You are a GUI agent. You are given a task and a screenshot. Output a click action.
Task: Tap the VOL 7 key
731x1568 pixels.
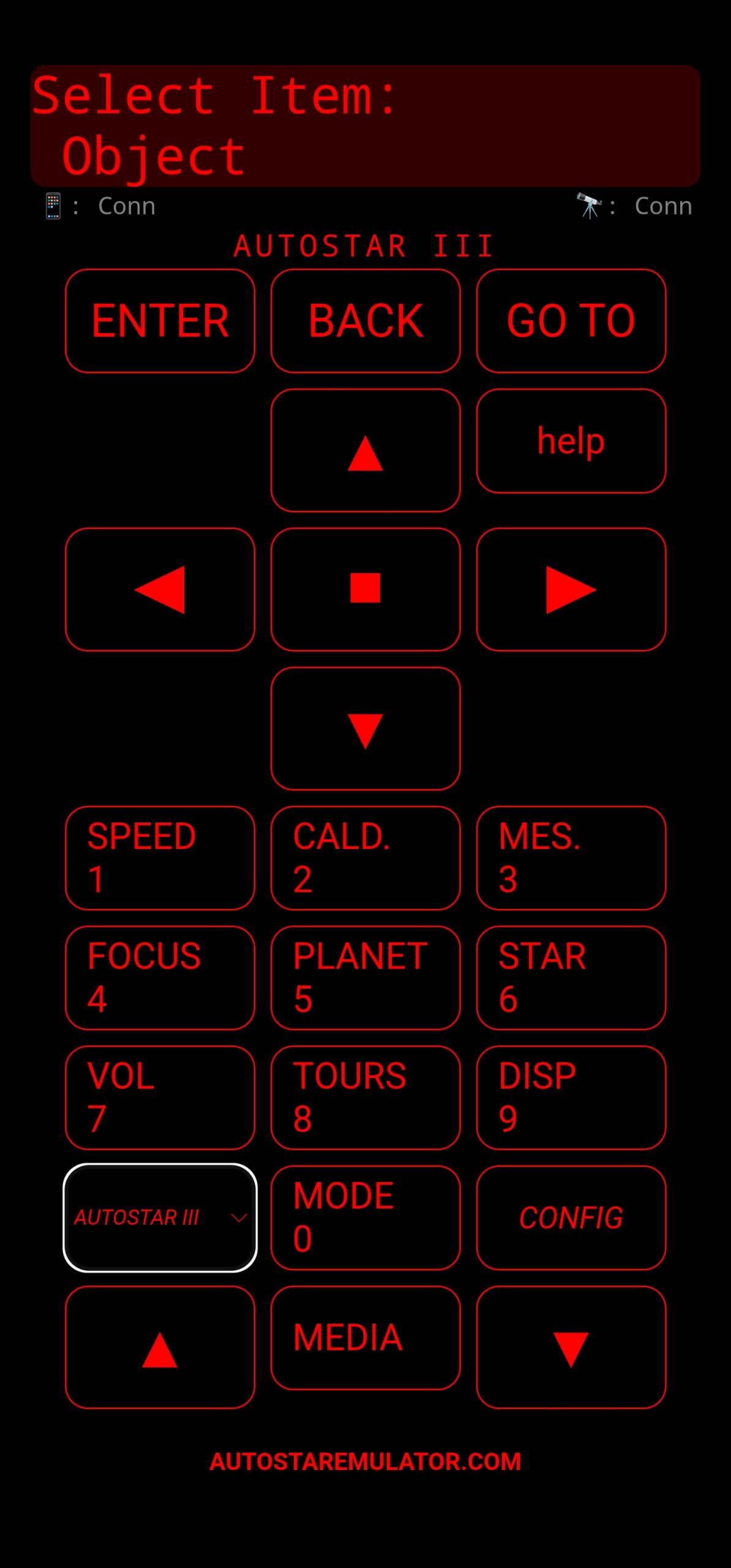[x=160, y=1098]
